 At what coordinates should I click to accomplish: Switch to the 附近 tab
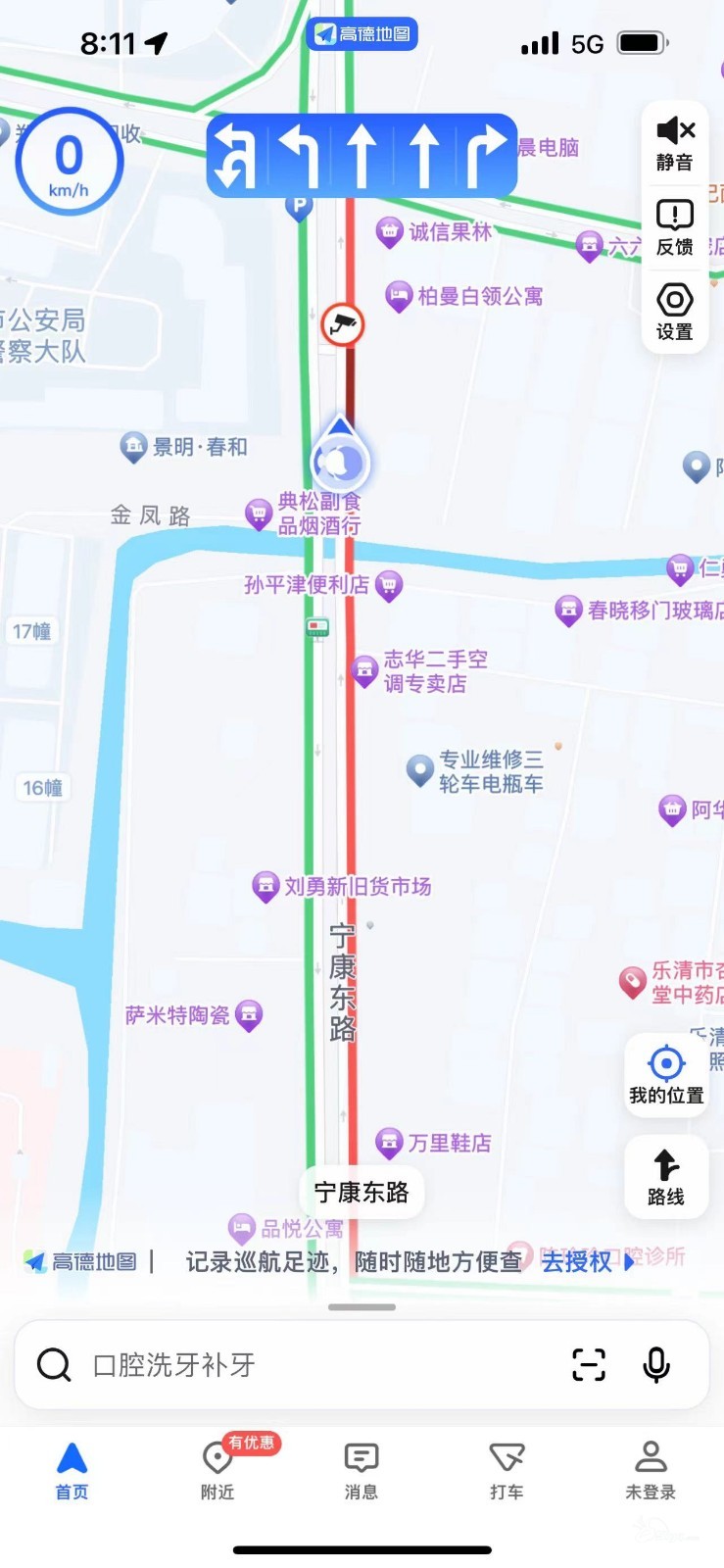click(x=217, y=1470)
